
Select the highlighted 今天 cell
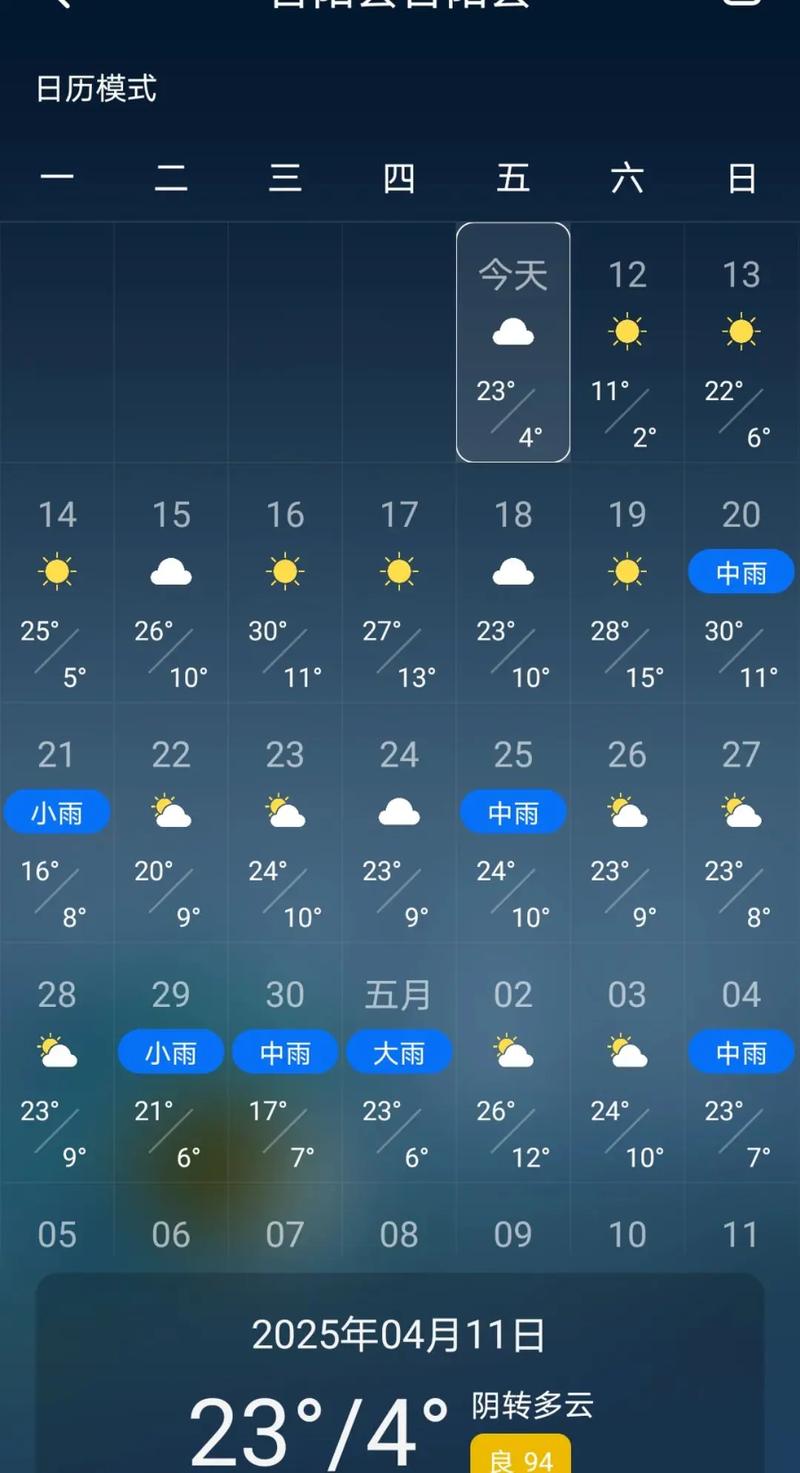(x=513, y=340)
